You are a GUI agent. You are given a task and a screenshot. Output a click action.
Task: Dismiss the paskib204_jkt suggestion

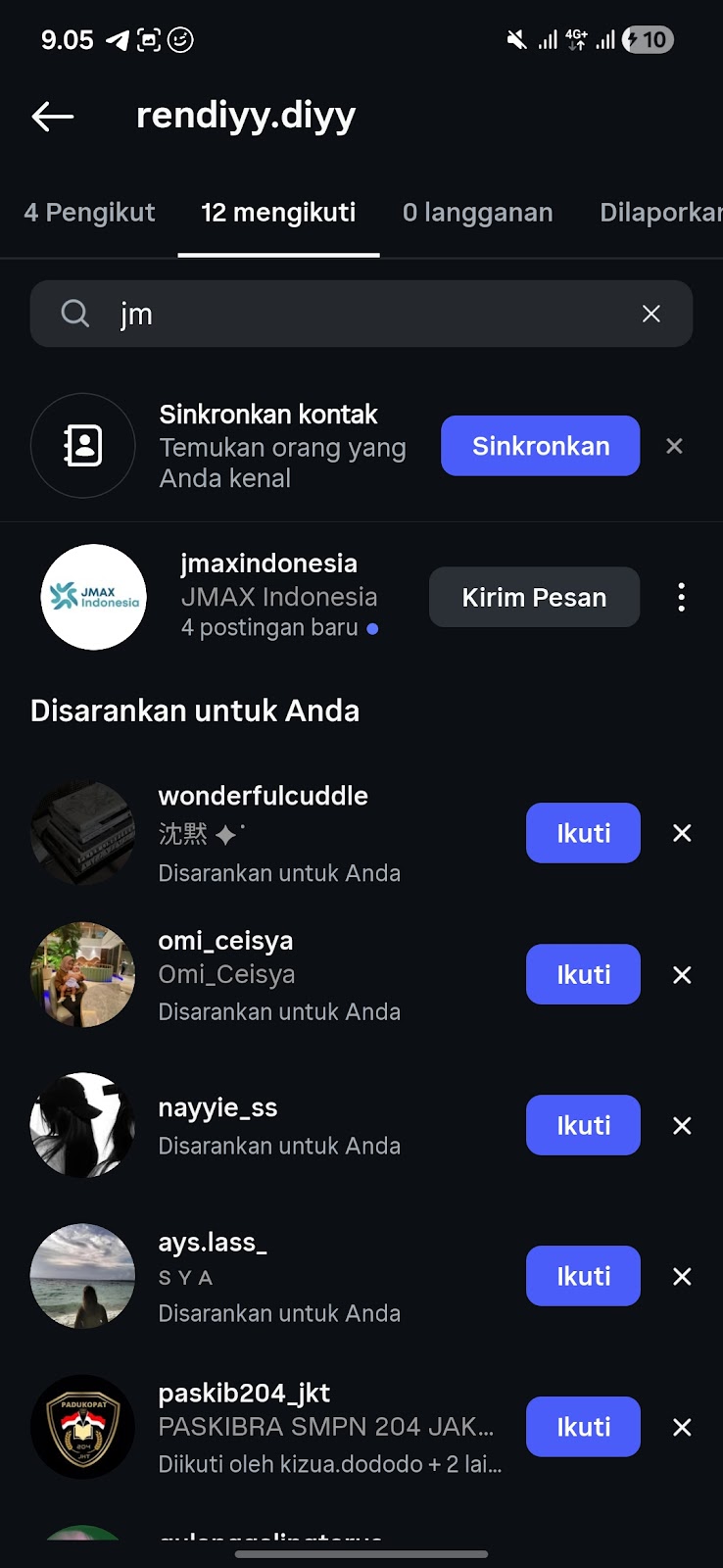(x=682, y=1428)
